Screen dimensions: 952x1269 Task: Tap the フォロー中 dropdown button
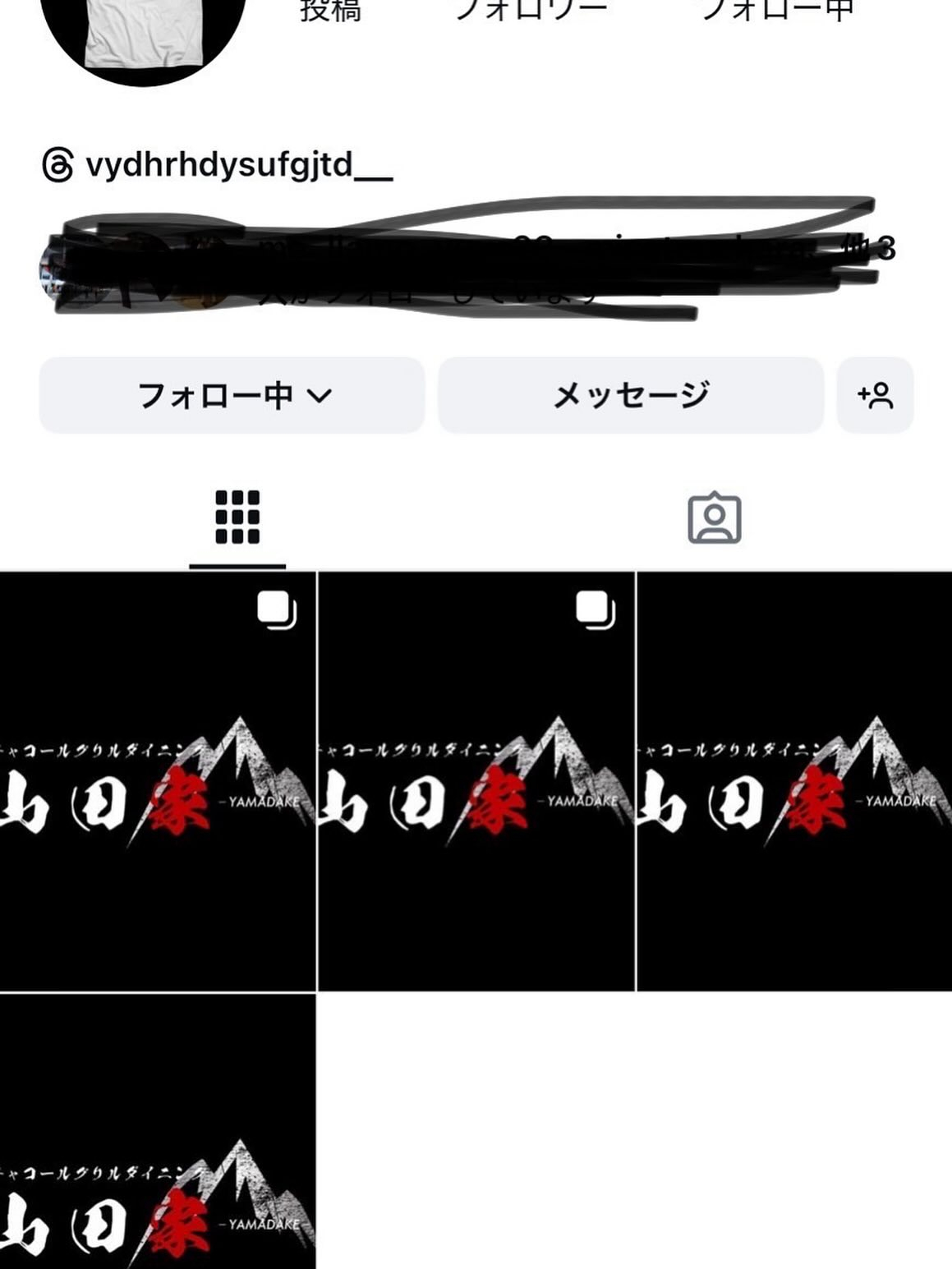pyautogui.click(x=232, y=395)
